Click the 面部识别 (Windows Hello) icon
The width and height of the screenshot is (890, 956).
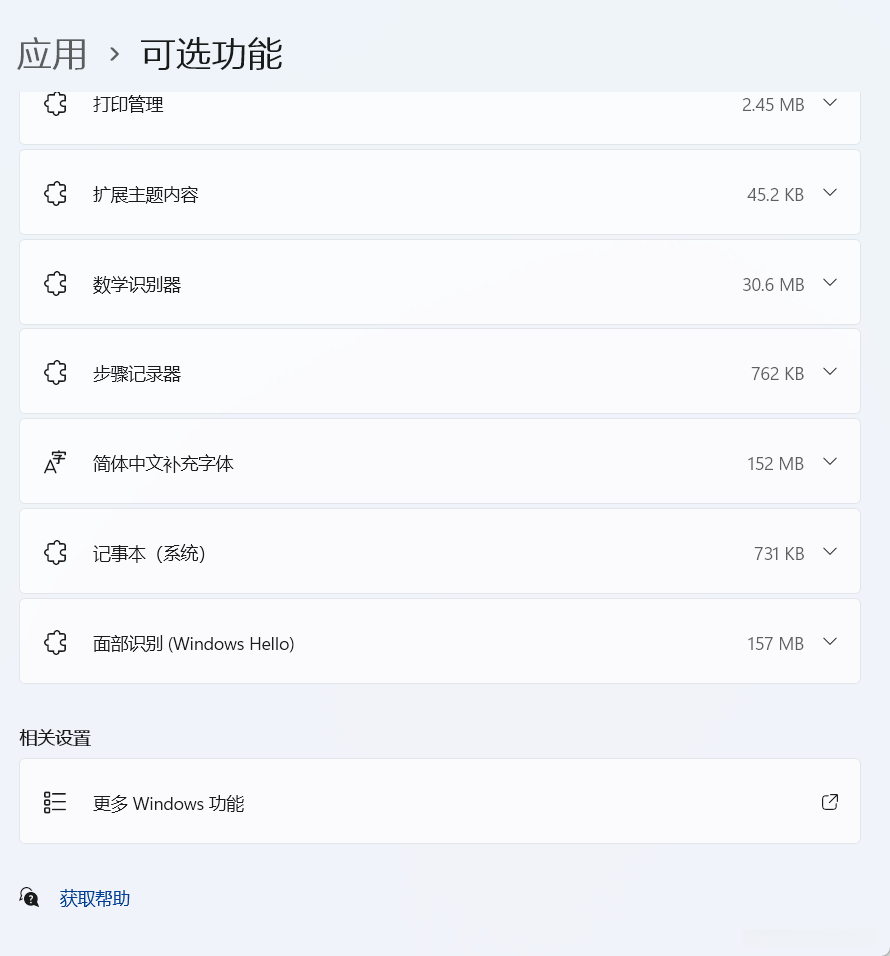55,642
